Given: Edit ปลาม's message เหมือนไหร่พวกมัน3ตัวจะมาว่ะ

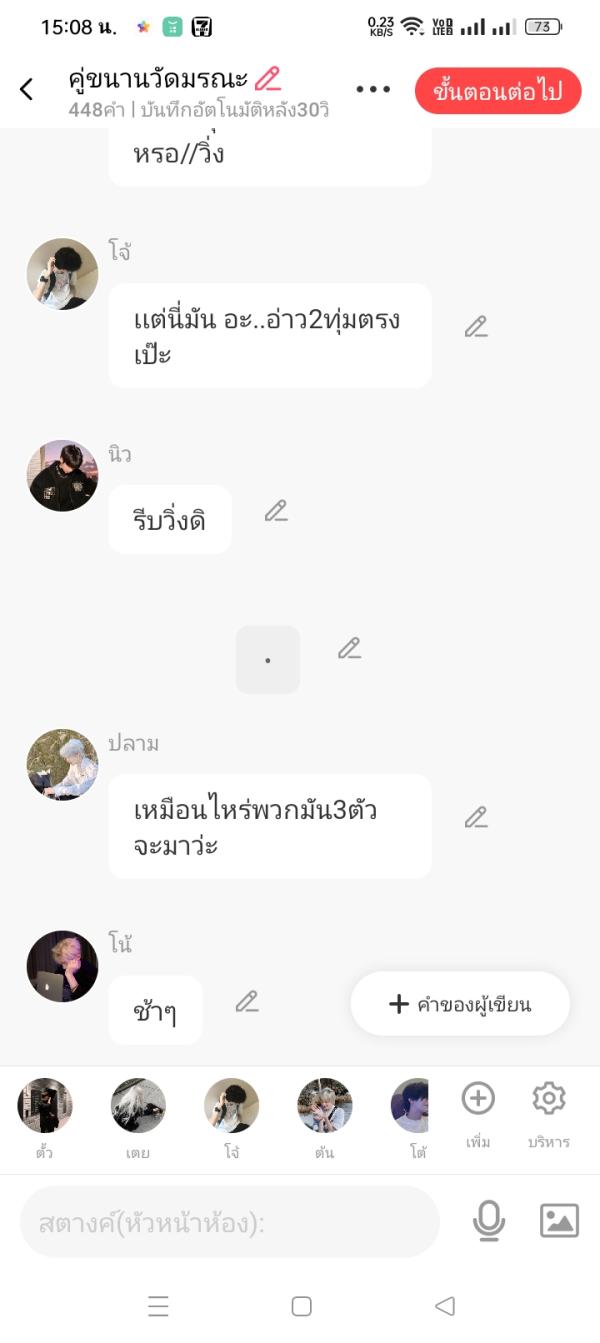Looking at the screenshot, I should [476, 817].
